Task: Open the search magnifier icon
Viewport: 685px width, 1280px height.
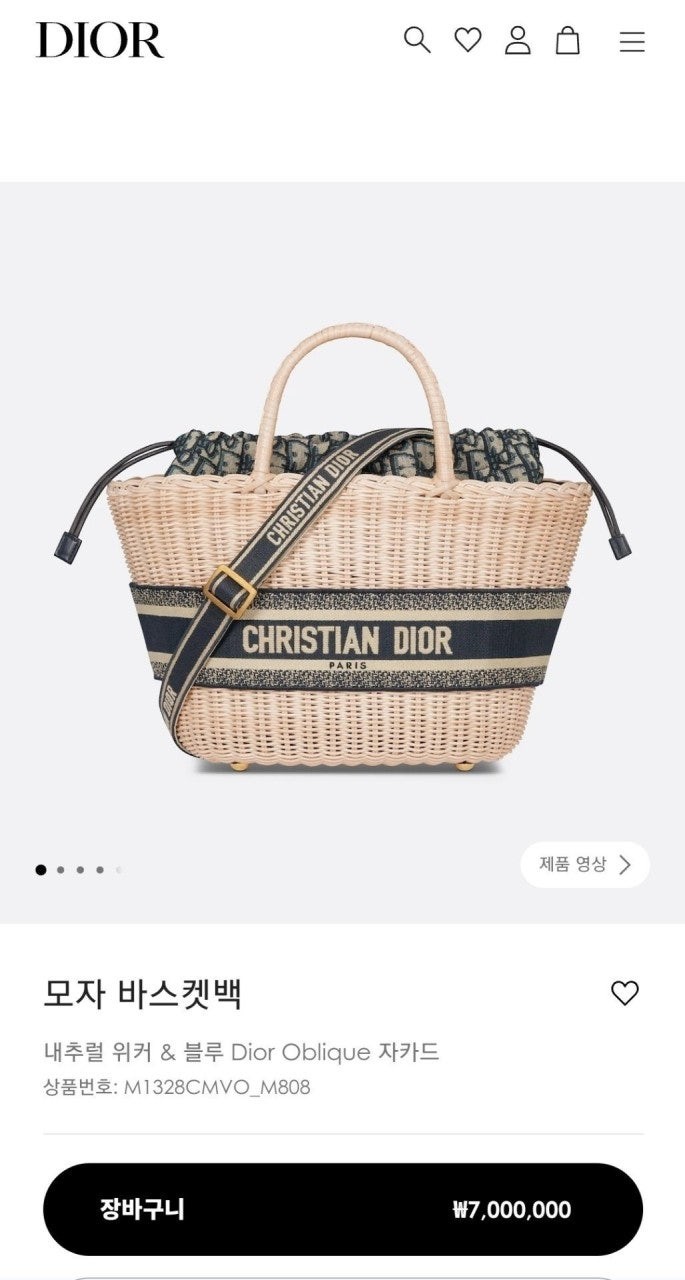Action: pos(417,40)
